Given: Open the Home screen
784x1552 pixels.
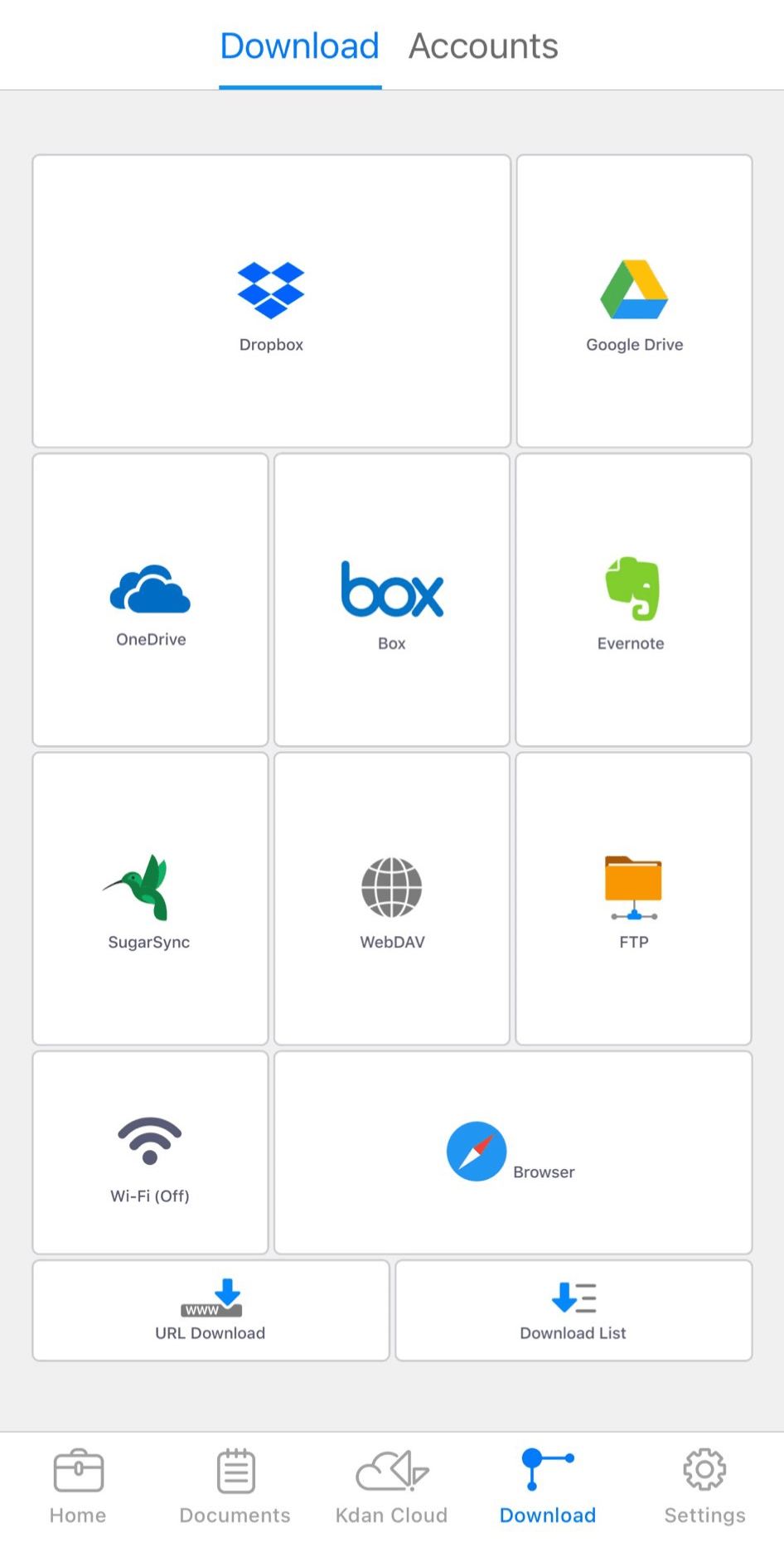Looking at the screenshot, I should click(77, 1484).
